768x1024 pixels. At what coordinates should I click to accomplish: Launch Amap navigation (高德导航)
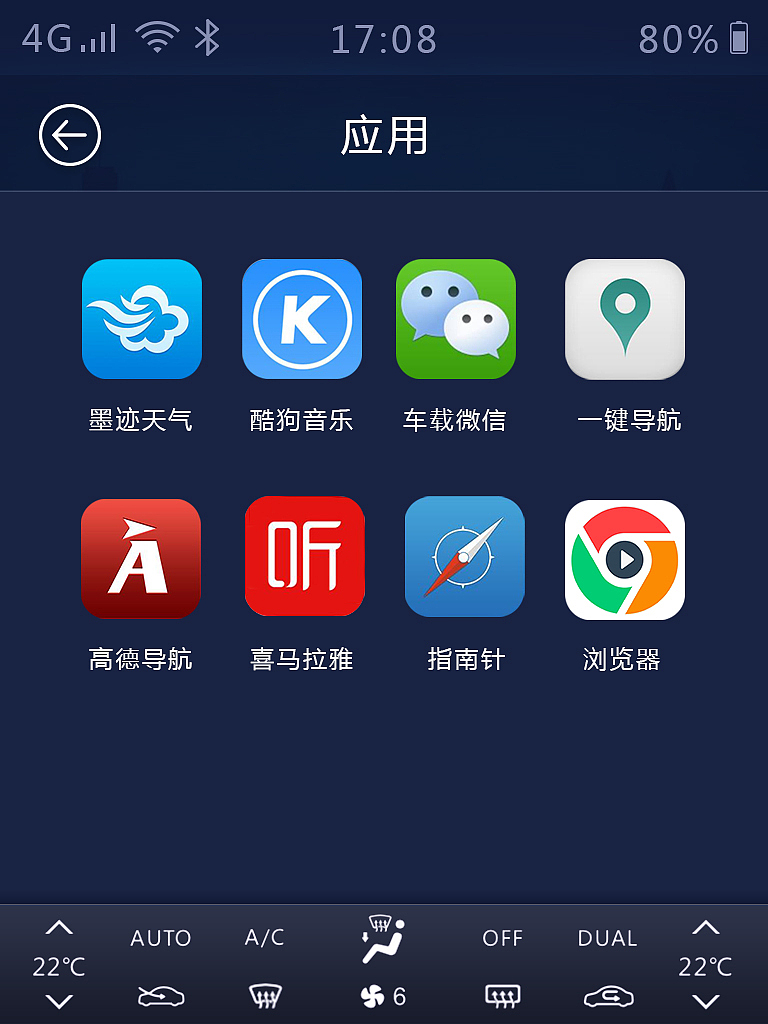pyautogui.click(x=141, y=557)
